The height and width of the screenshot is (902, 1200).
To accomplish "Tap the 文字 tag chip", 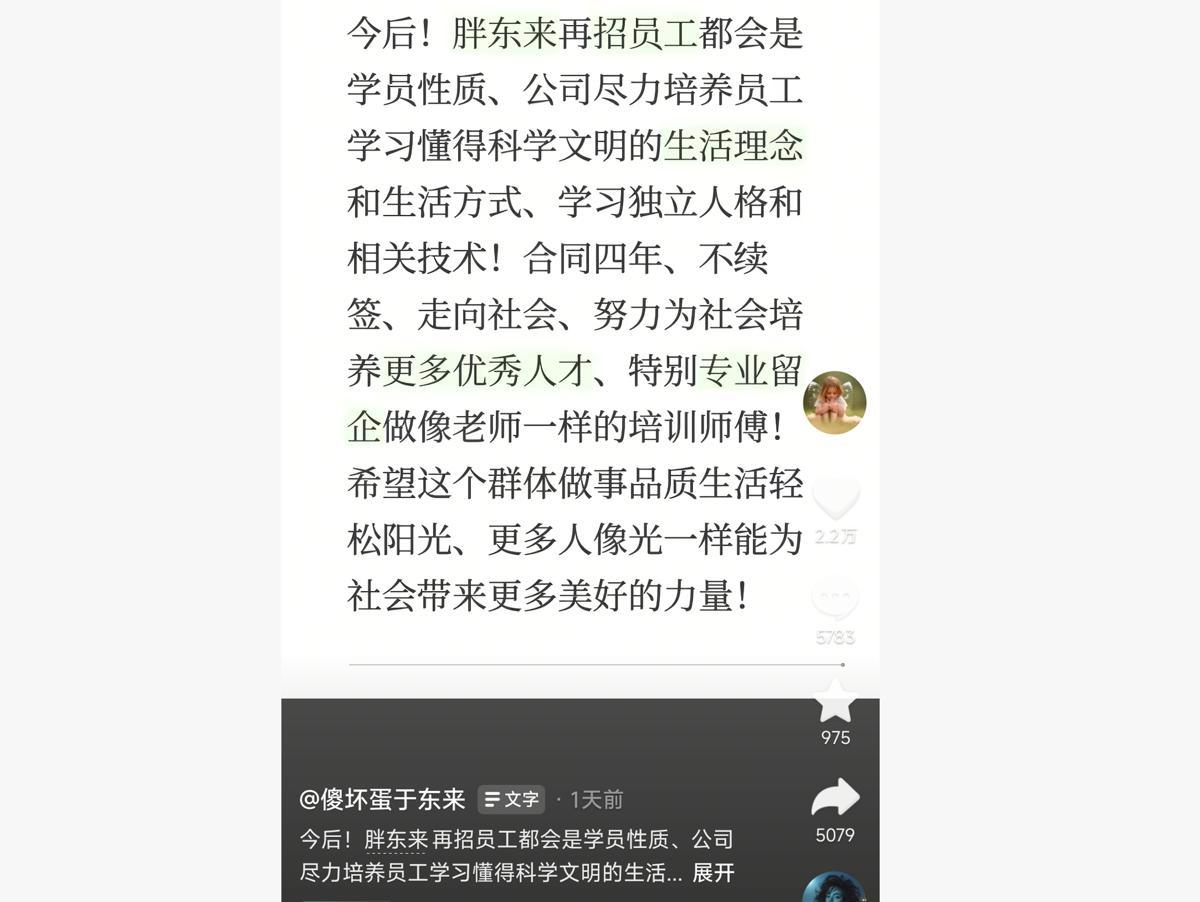I will (x=511, y=800).
